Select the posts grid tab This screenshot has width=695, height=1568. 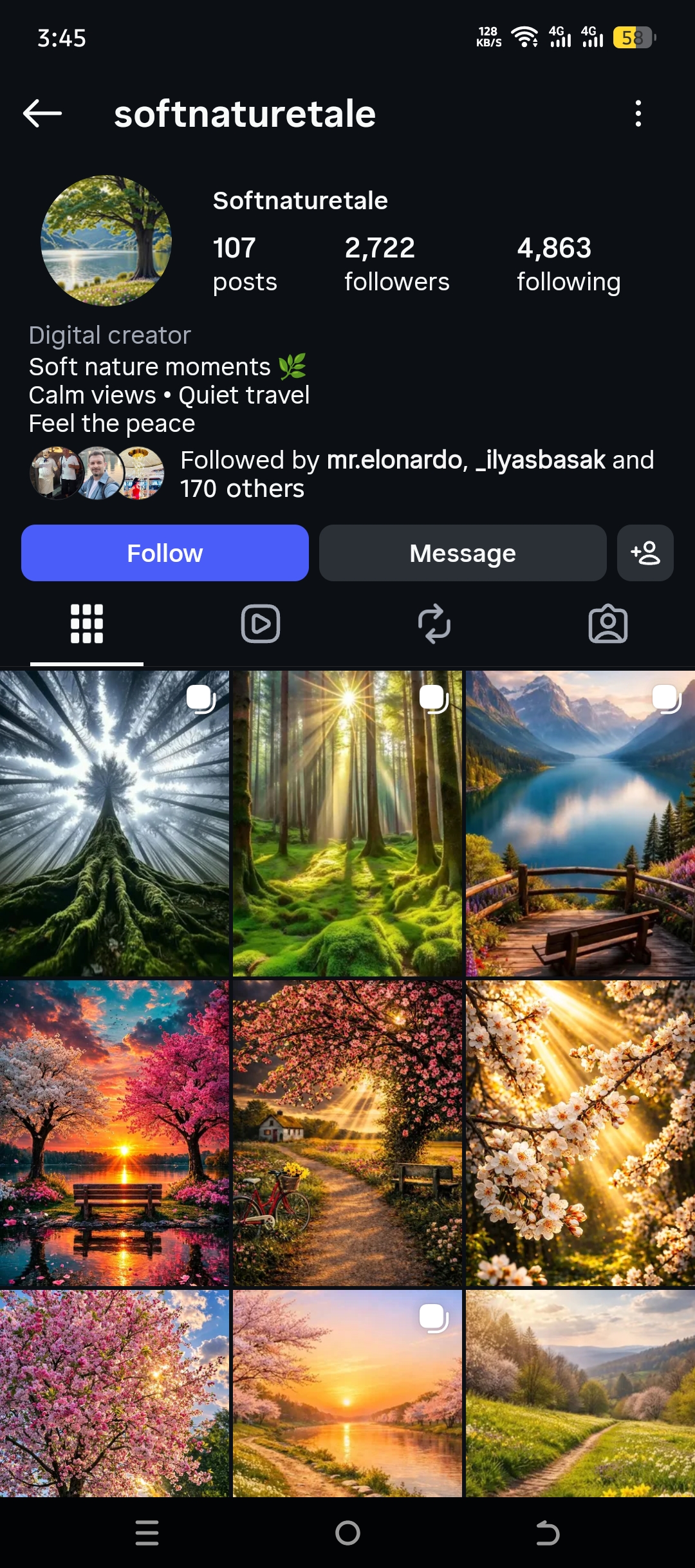pos(87,624)
